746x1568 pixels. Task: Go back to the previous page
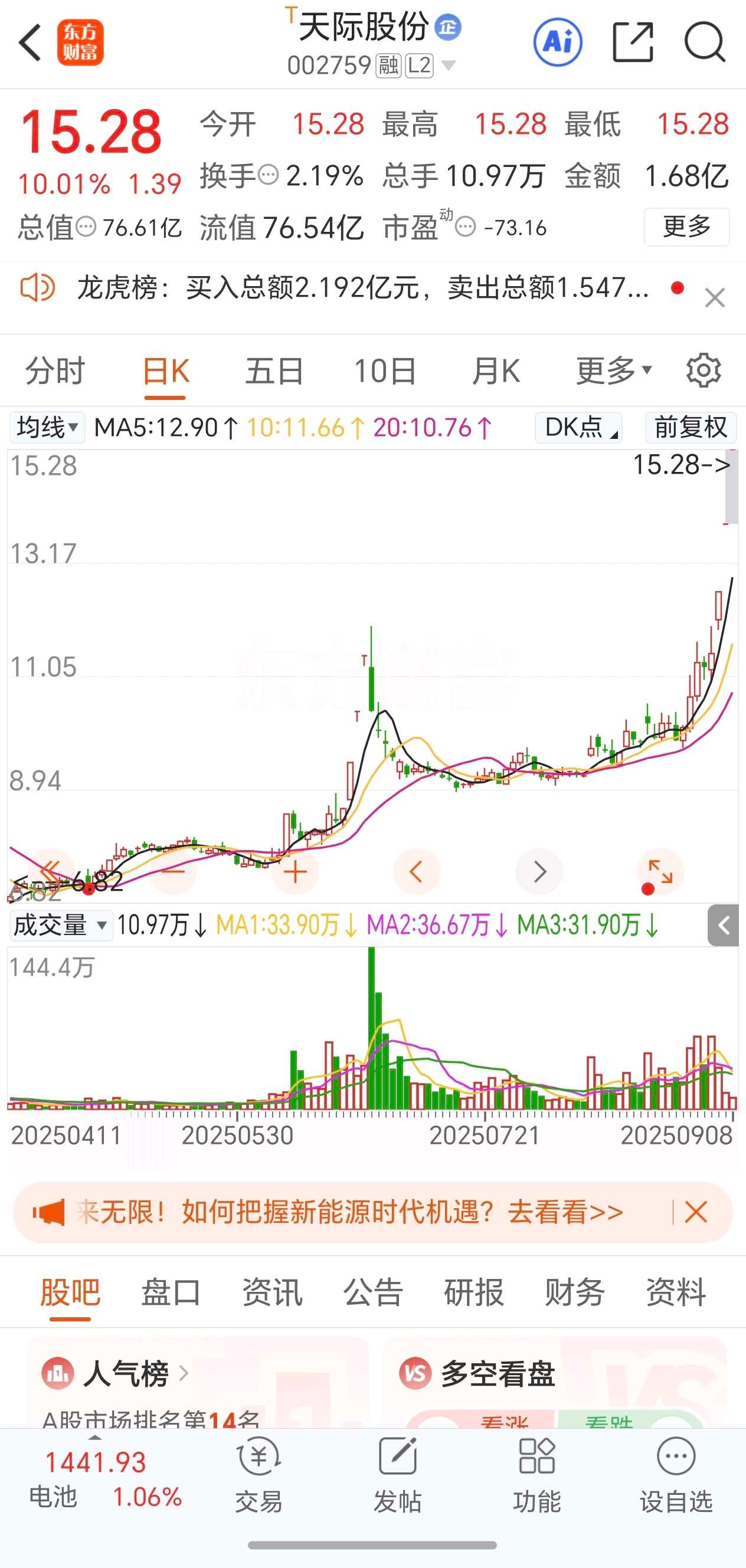(30, 42)
